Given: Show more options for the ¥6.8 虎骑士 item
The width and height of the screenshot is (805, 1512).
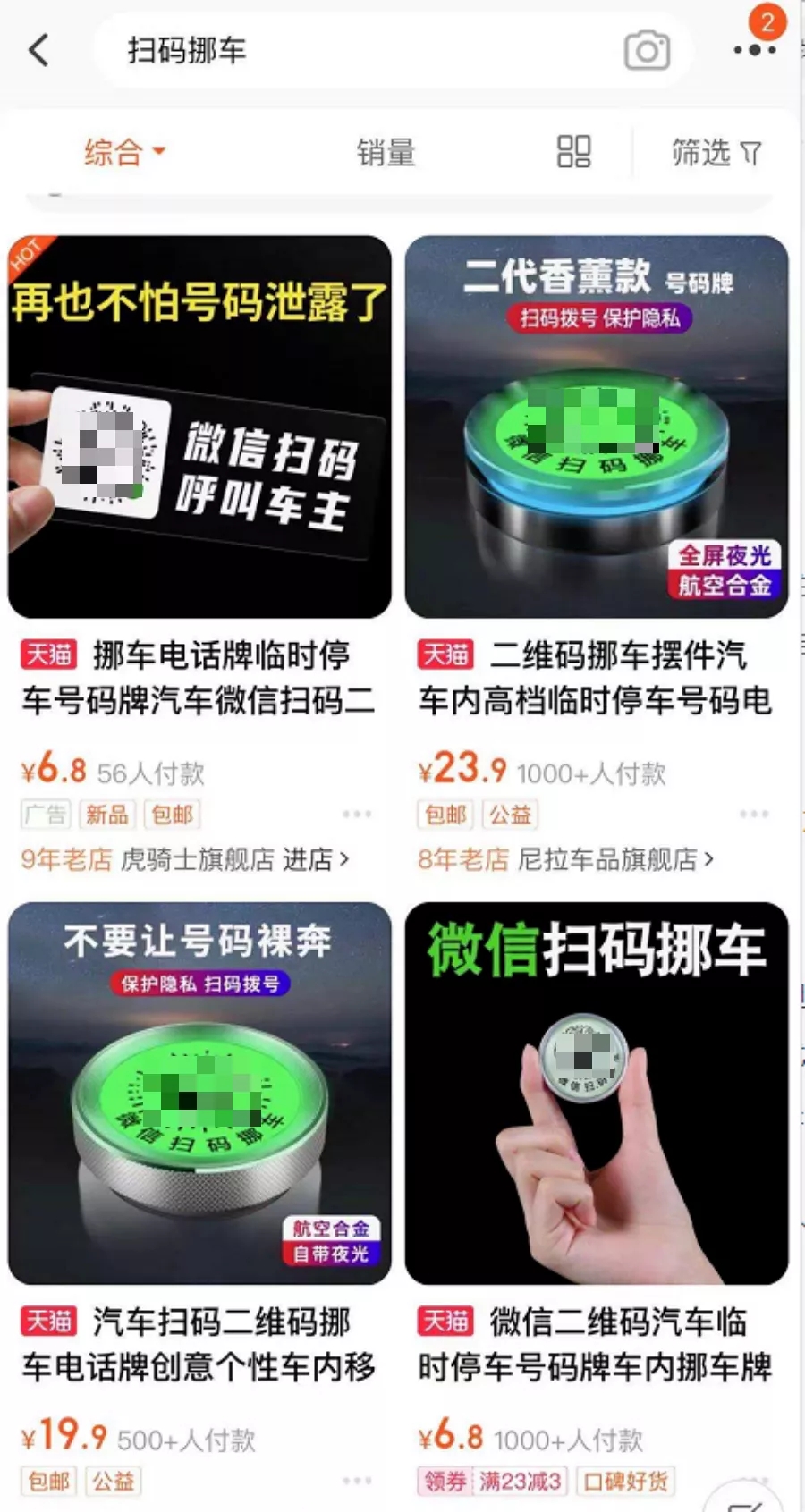Looking at the screenshot, I should coord(357,814).
